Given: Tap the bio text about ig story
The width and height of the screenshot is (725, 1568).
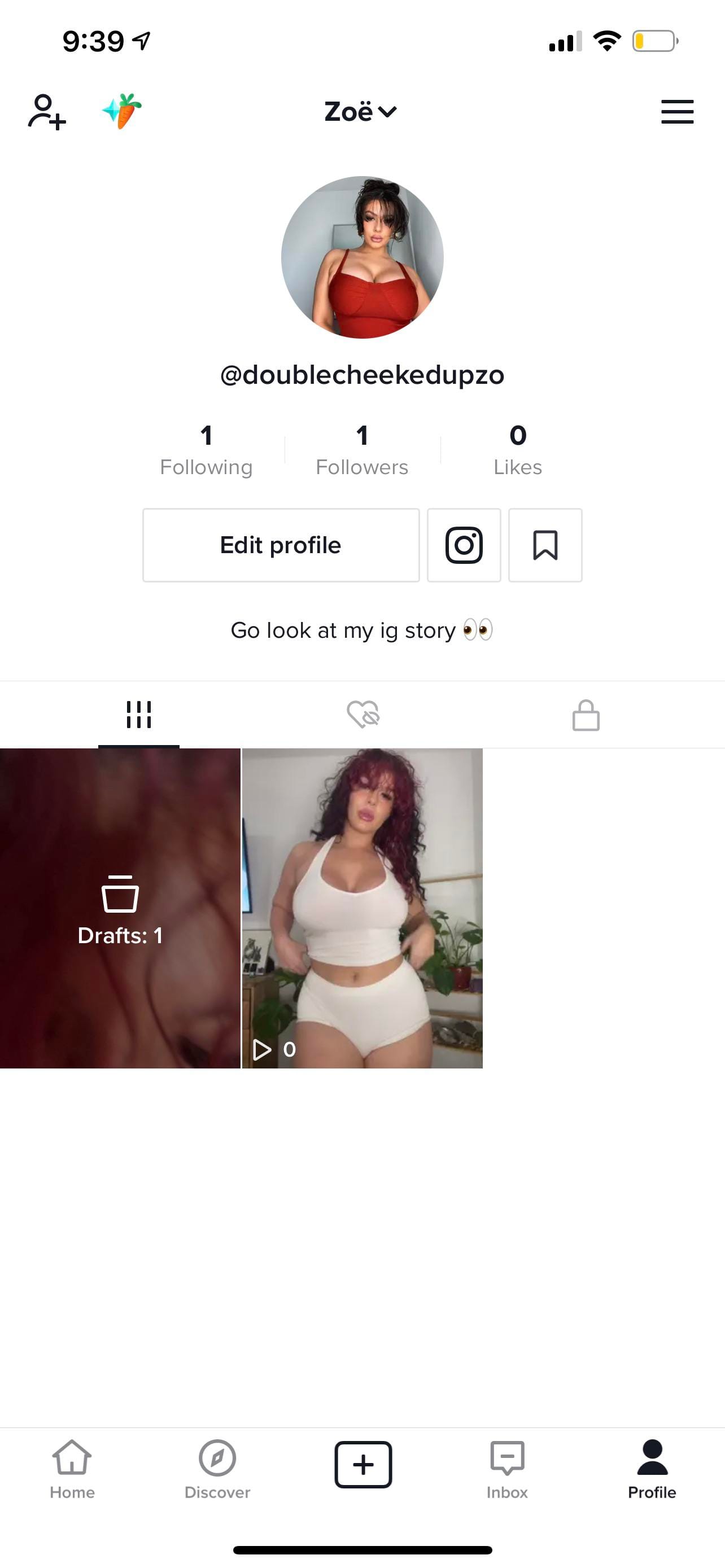Looking at the screenshot, I should click(x=362, y=630).
